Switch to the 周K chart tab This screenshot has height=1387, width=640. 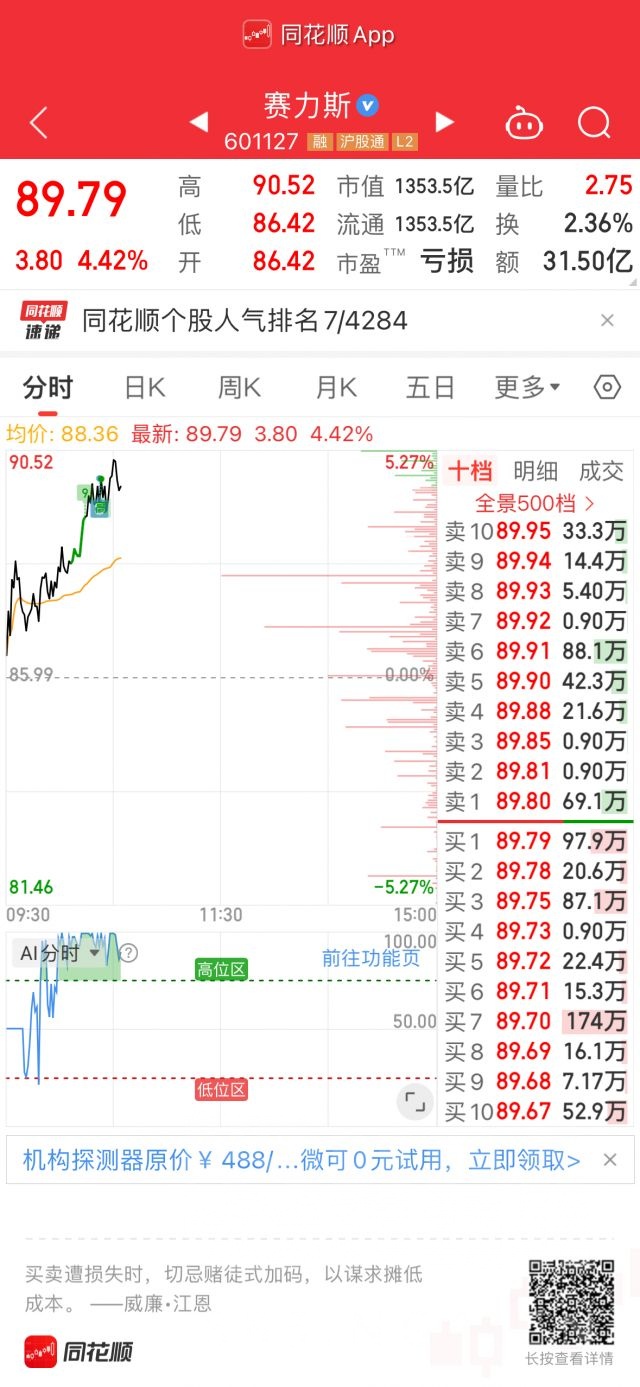pyautogui.click(x=239, y=388)
